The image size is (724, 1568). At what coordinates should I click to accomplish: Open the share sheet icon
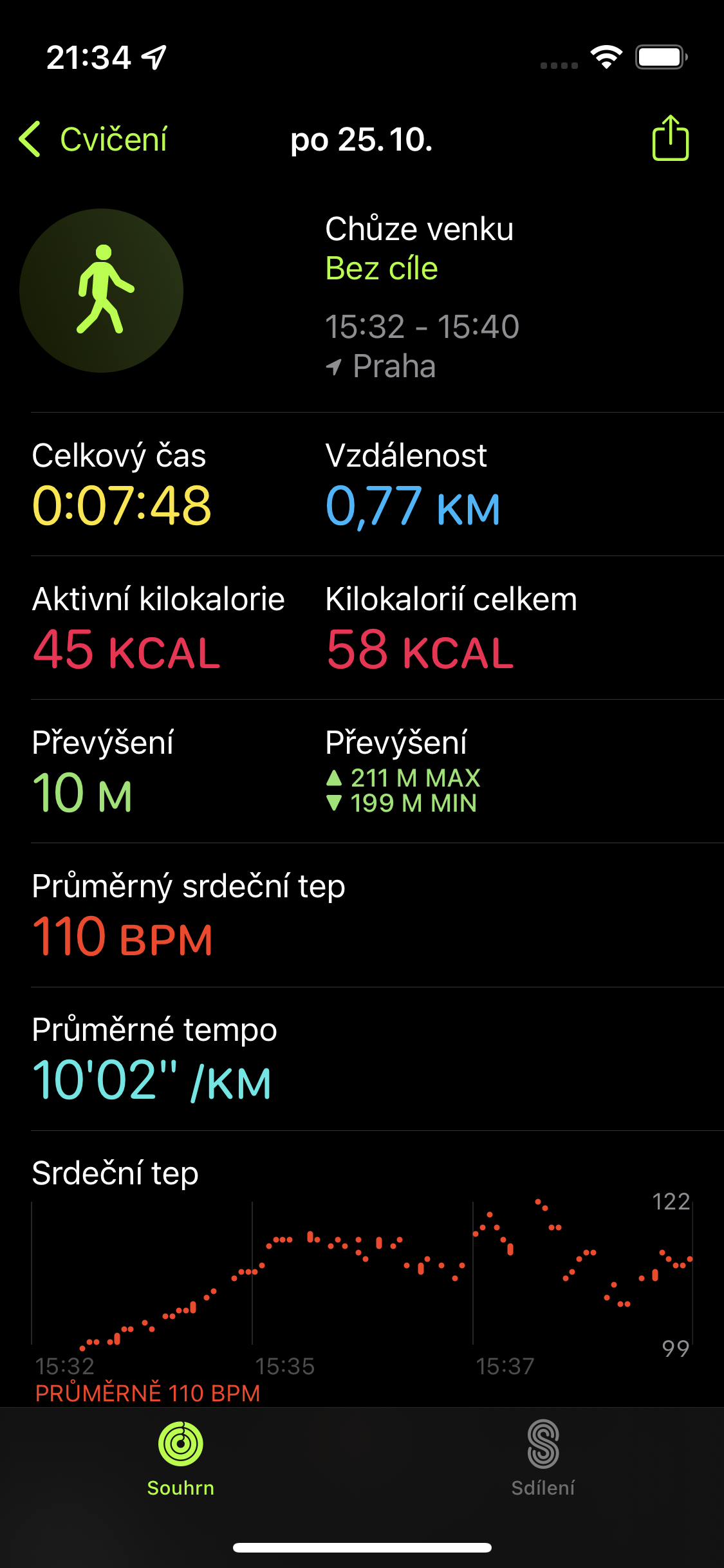coord(669,138)
